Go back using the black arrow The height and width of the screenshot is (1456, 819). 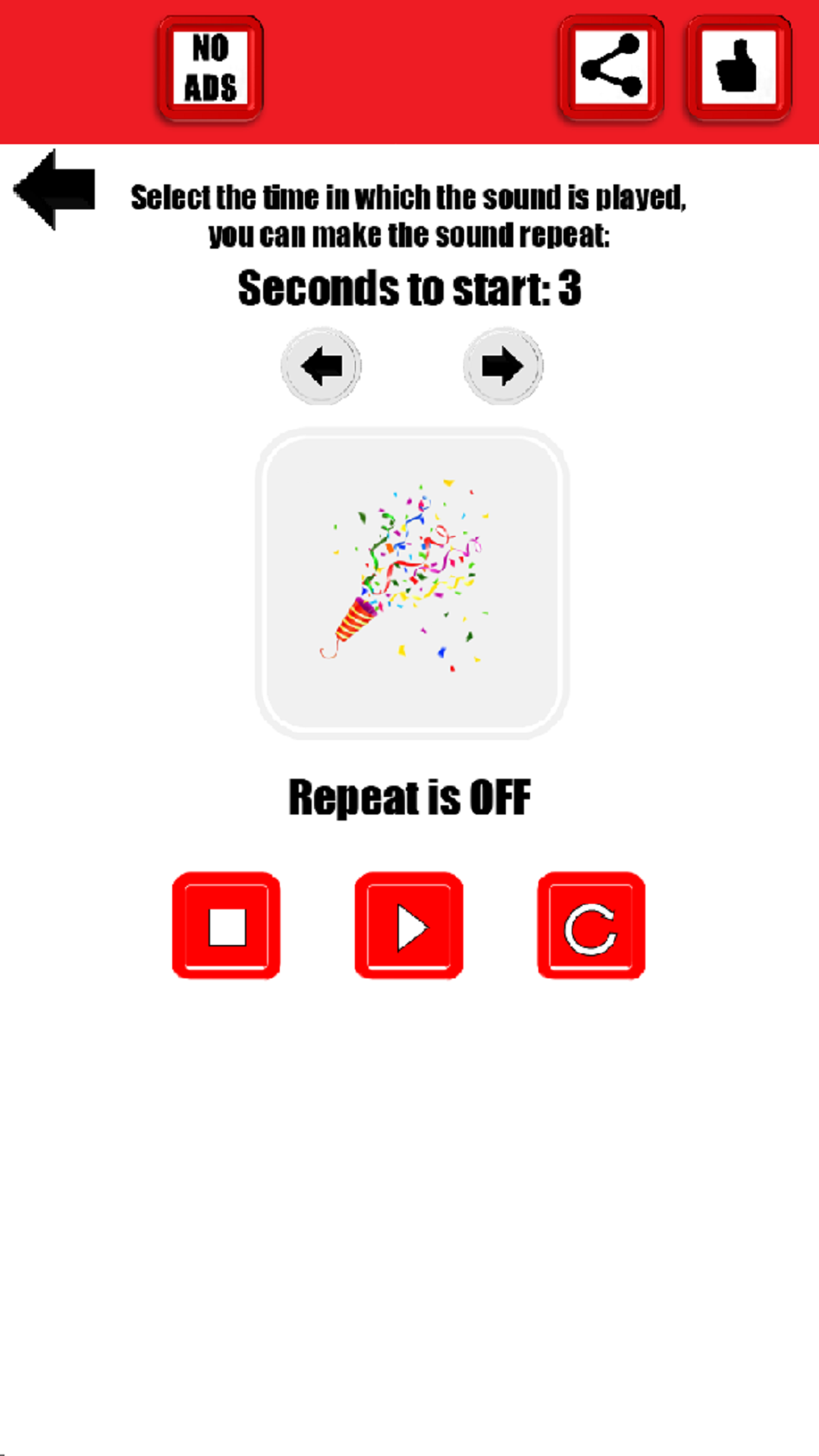tap(55, 189)
